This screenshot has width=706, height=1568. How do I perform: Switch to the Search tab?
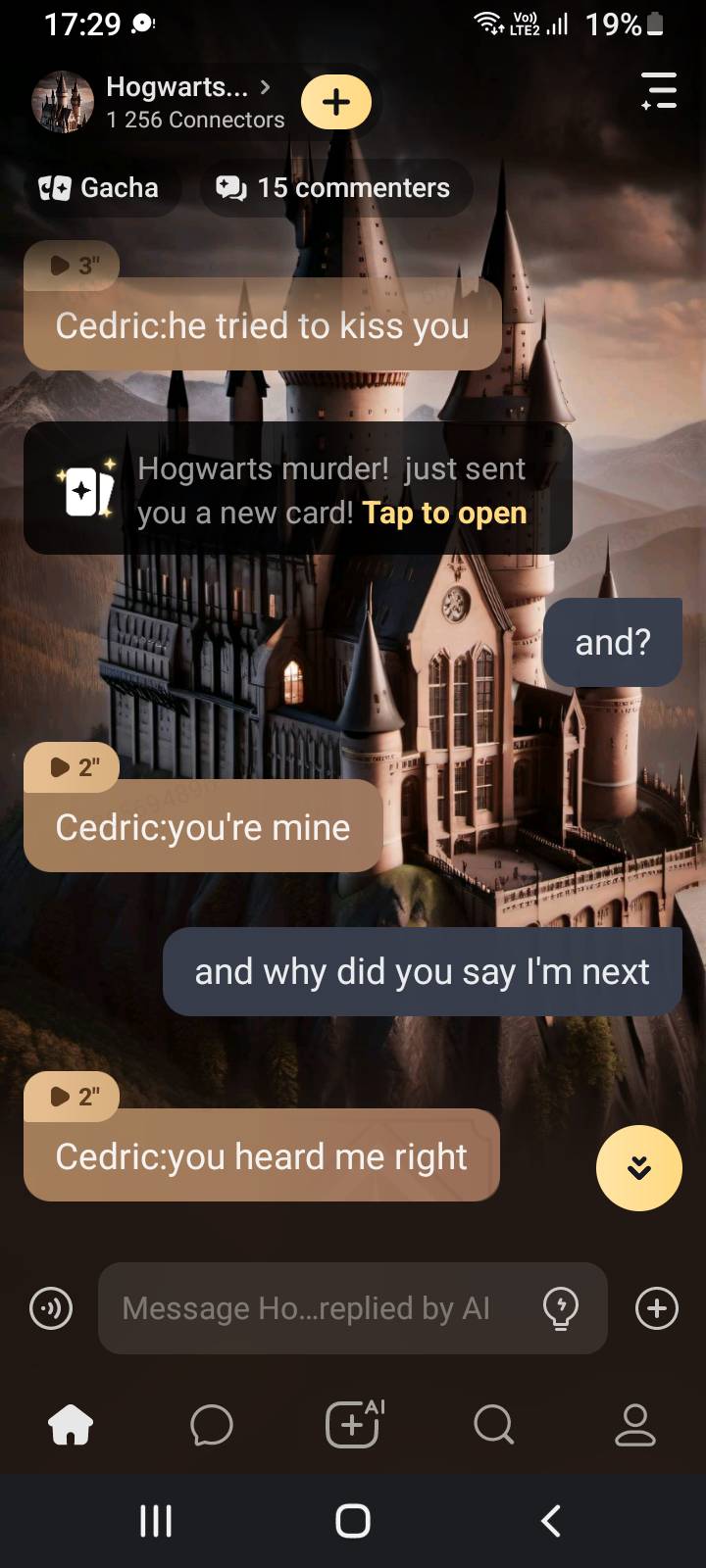493,1425
